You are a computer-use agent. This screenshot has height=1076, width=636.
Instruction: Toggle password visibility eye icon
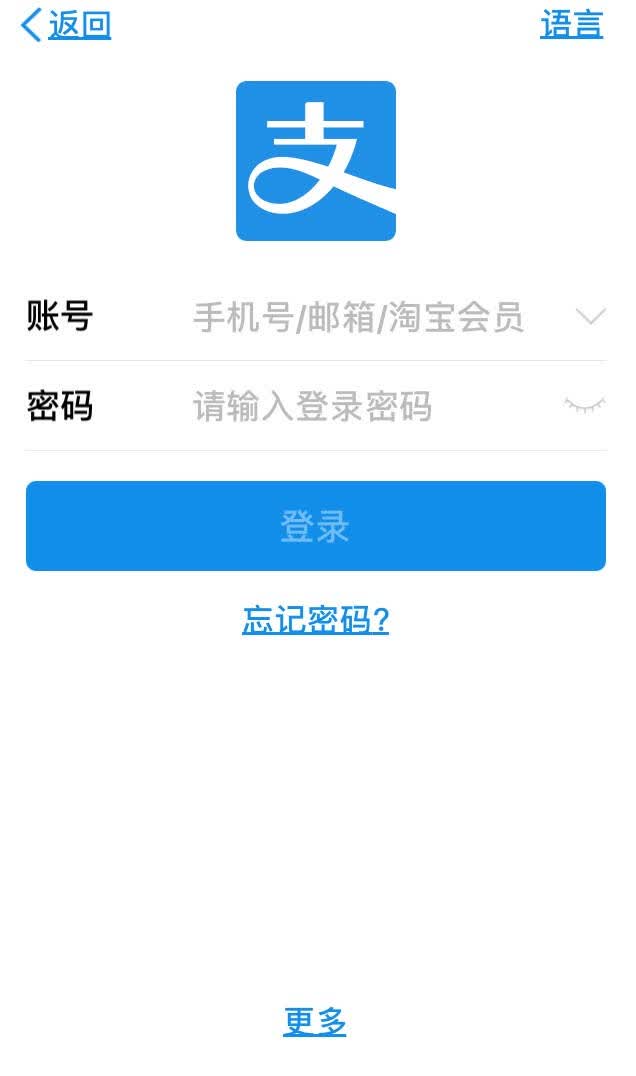click(585, 405)
